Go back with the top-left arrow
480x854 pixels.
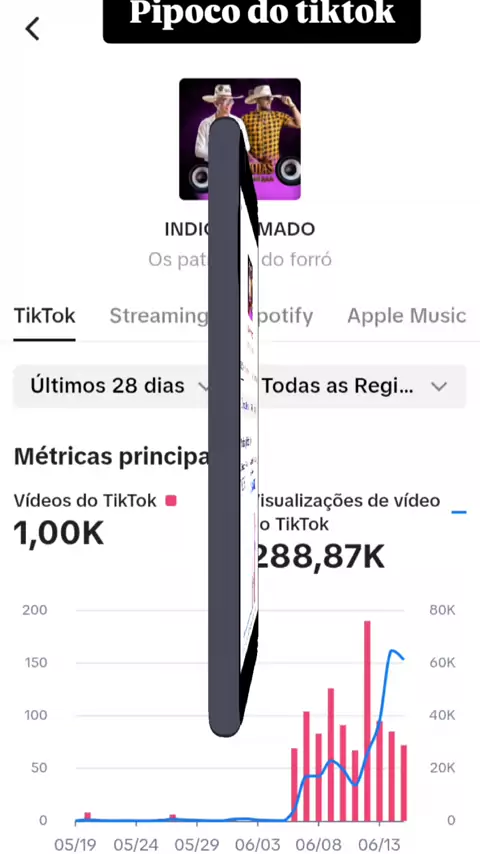tap(33, 29)
